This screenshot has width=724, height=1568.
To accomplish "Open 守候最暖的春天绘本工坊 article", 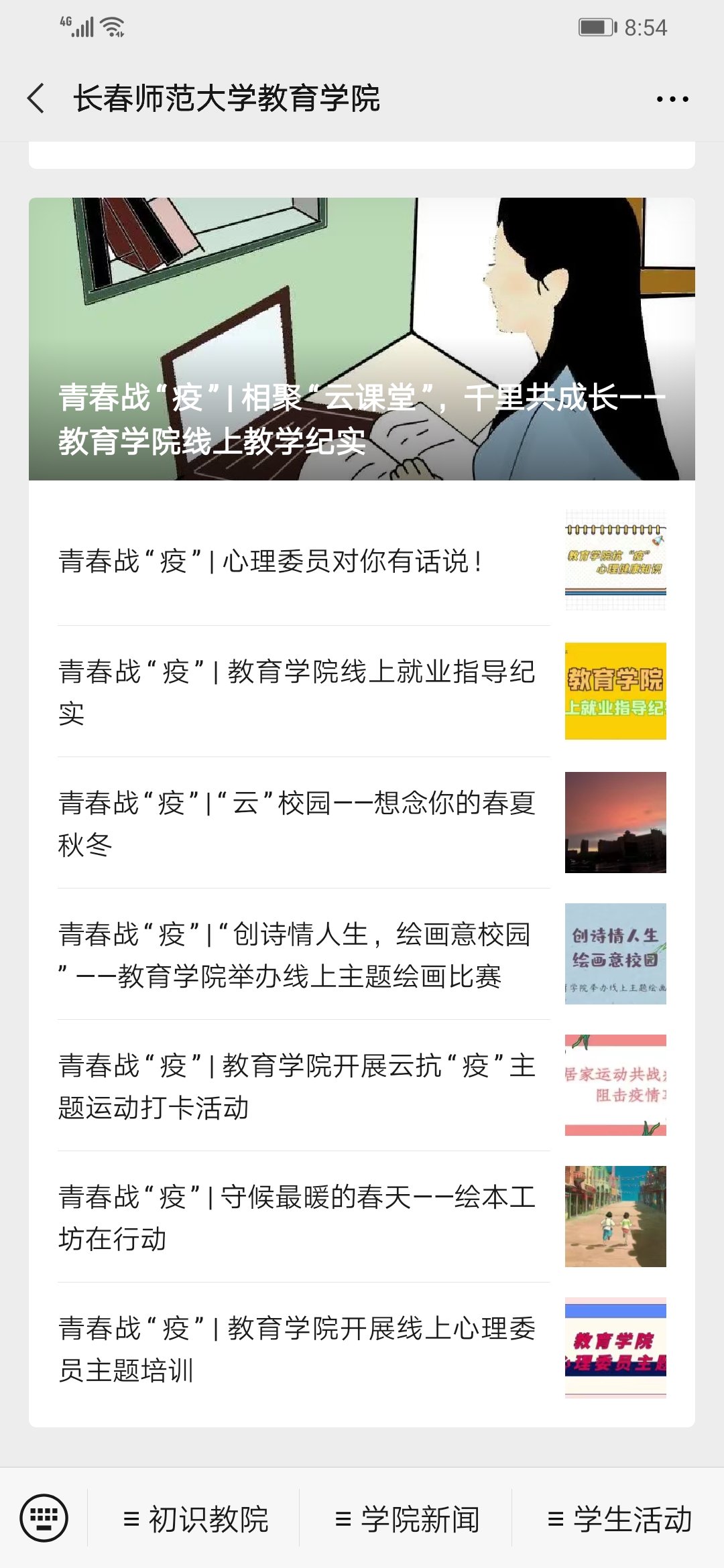I will (362, 1217).
